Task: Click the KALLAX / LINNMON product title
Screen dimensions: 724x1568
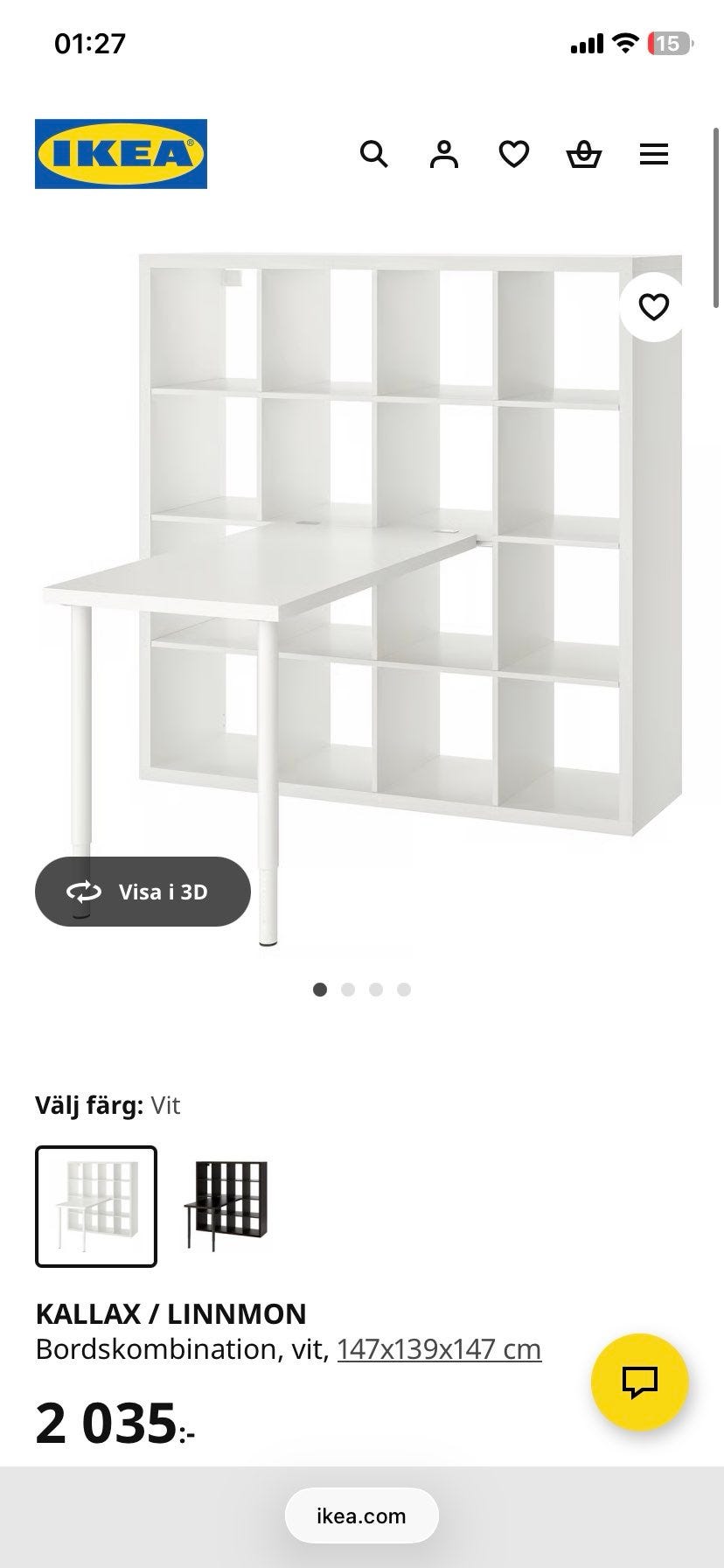Action: click(x=170, y=1313)
